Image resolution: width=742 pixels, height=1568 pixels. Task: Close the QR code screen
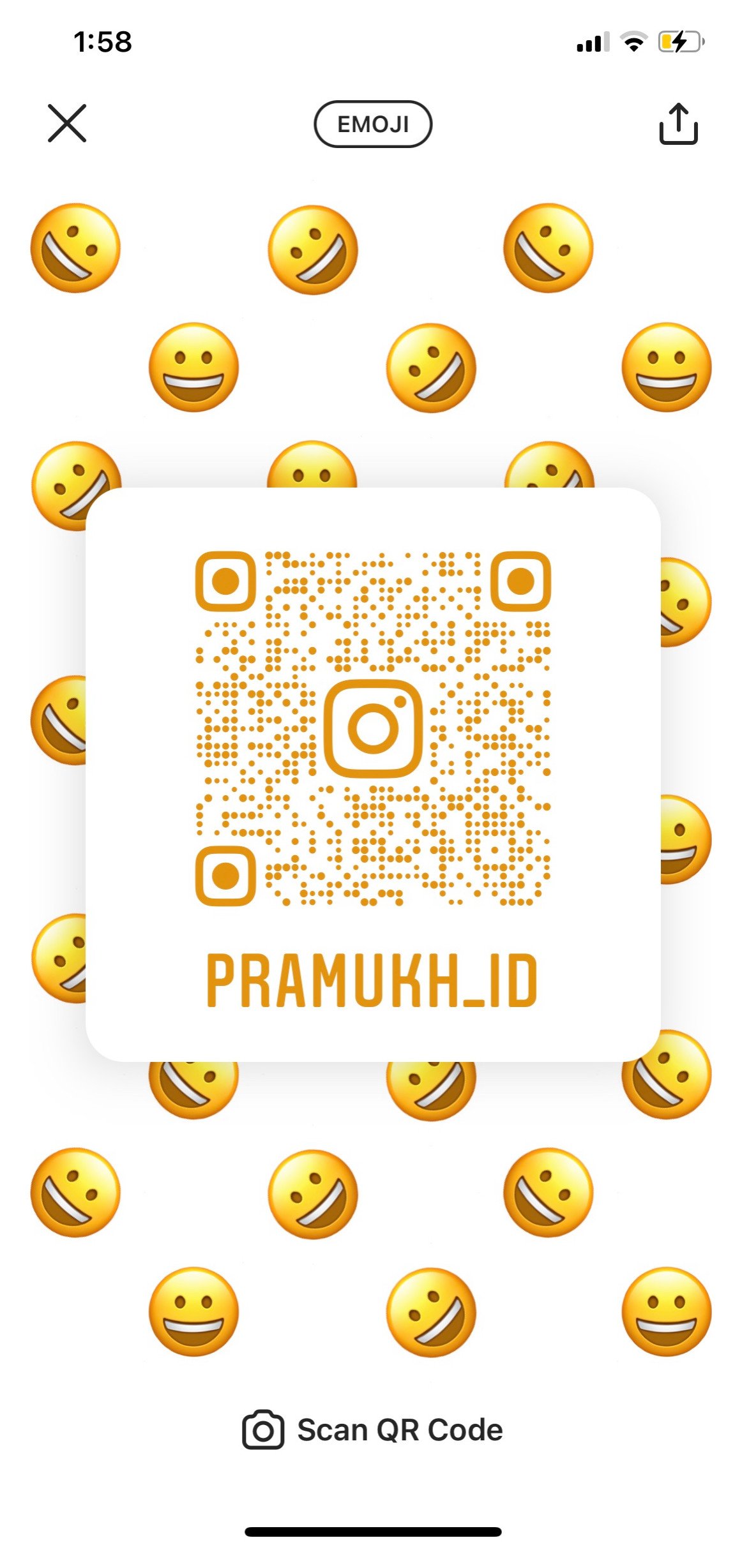tap(67, 123)
